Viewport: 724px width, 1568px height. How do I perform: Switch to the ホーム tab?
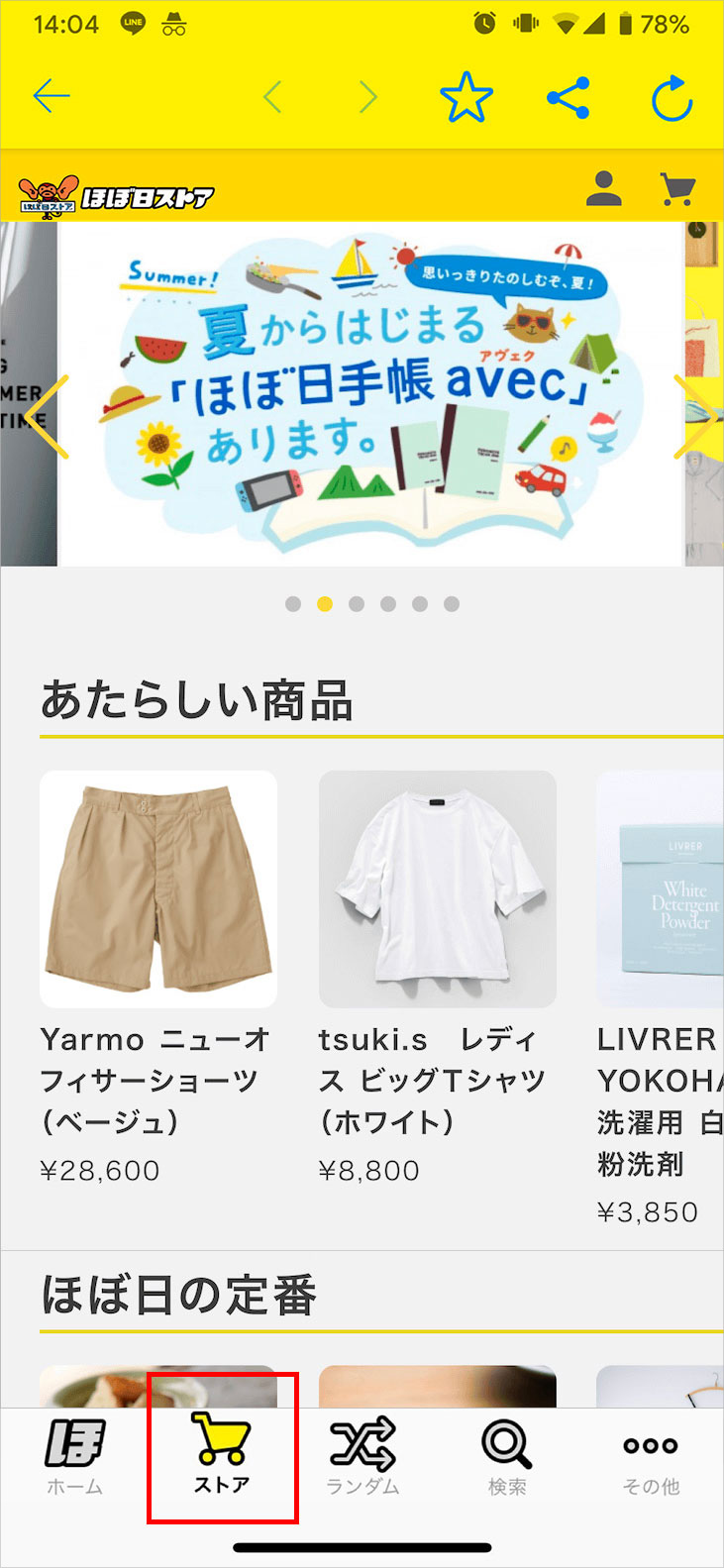(74, 1456)
